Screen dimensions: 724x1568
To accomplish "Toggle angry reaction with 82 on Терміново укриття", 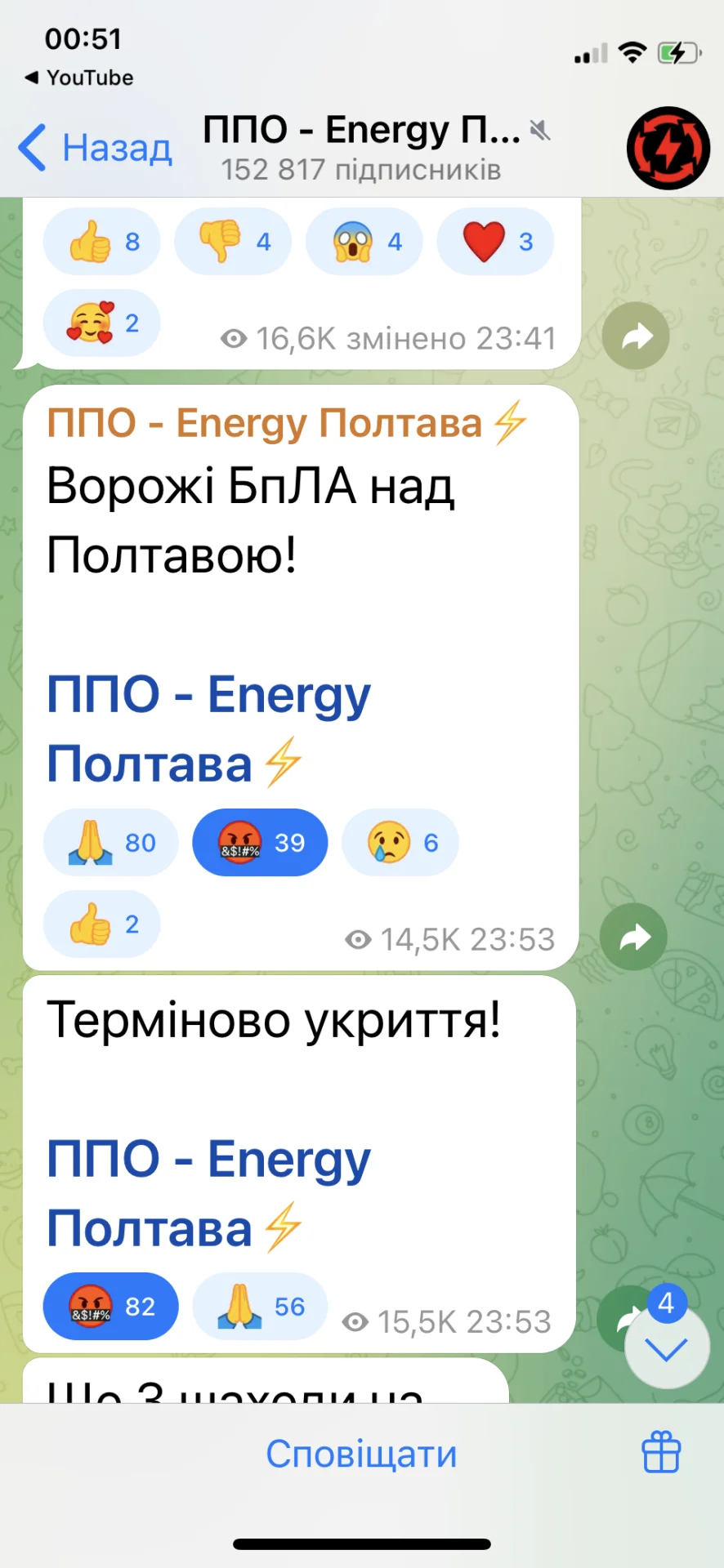I will pyautogui.click(x=110, y=1307).
